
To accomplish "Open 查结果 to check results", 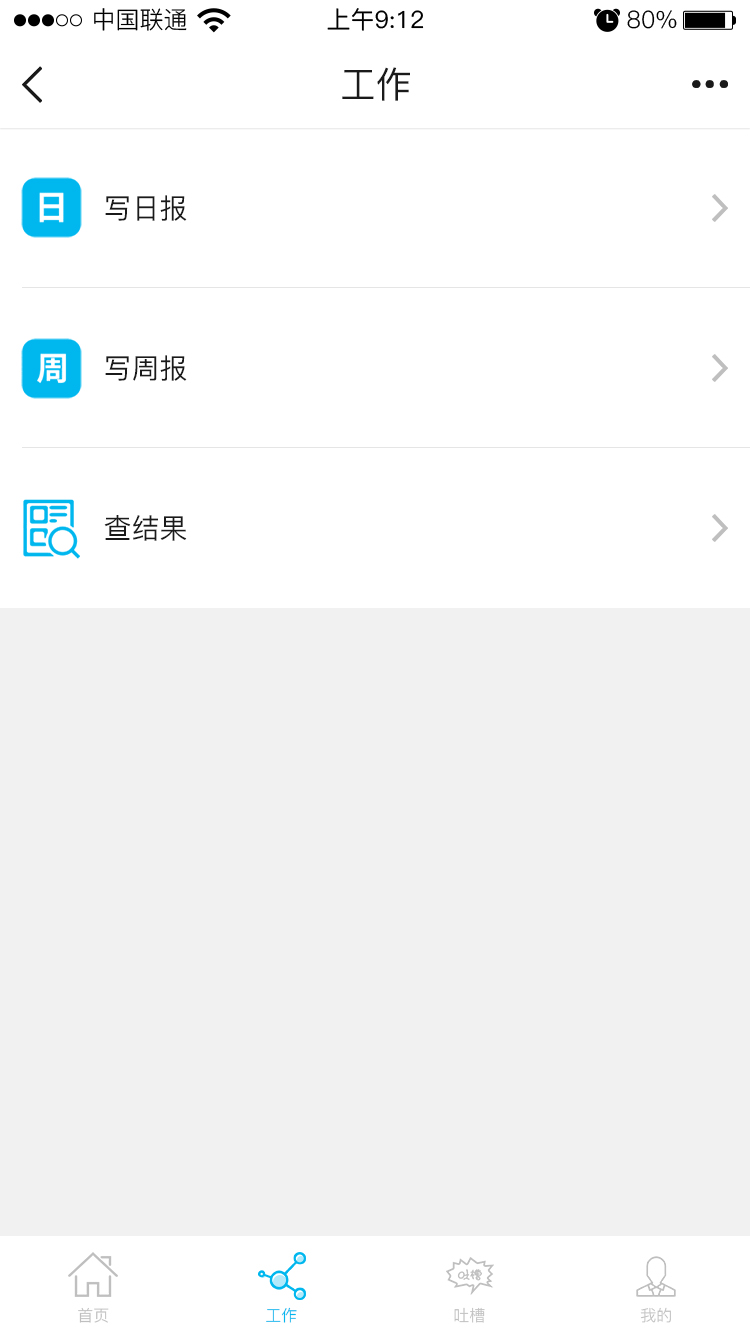I will 375,528.
